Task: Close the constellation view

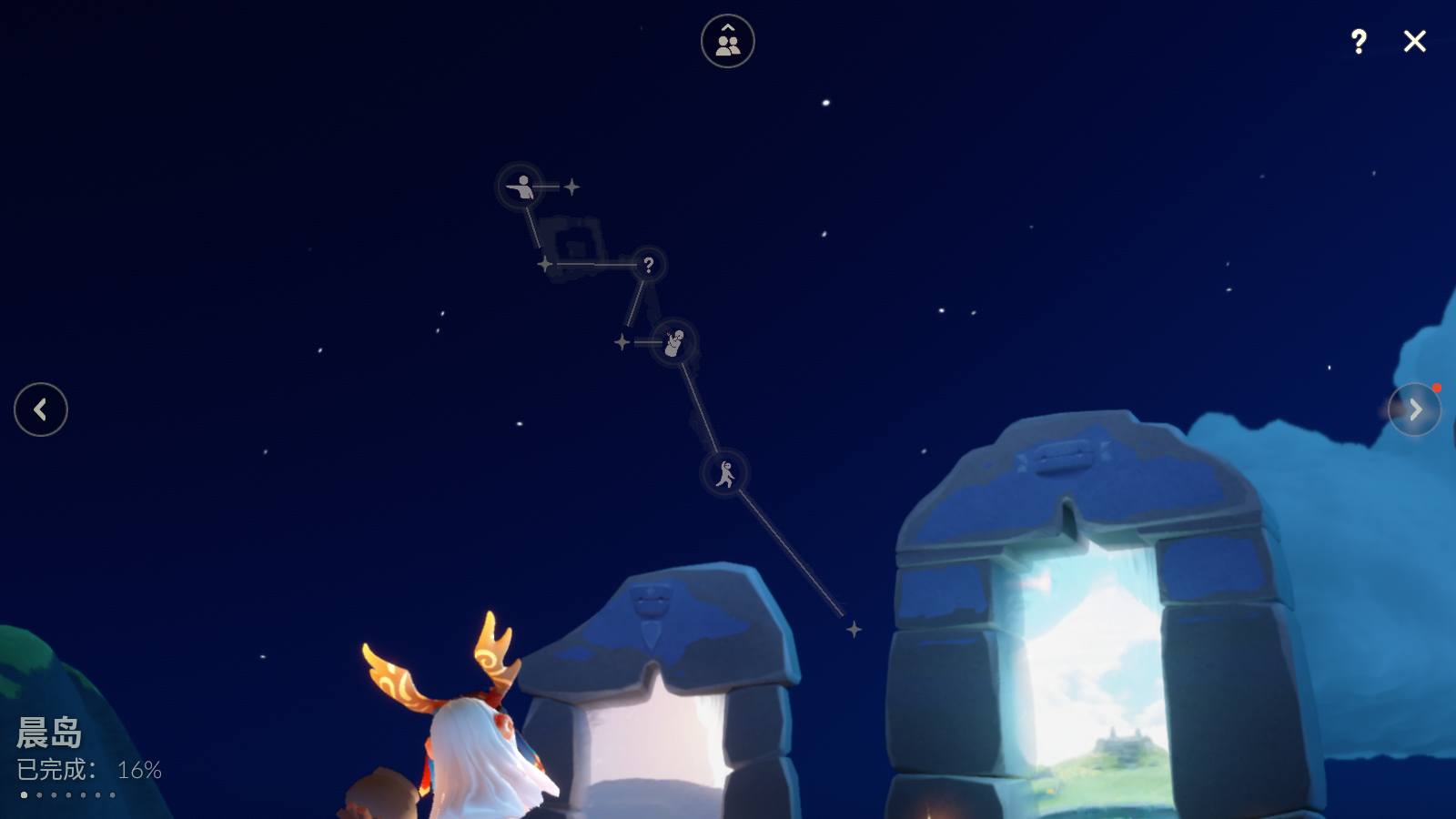Action: [x=1414, y=41]
